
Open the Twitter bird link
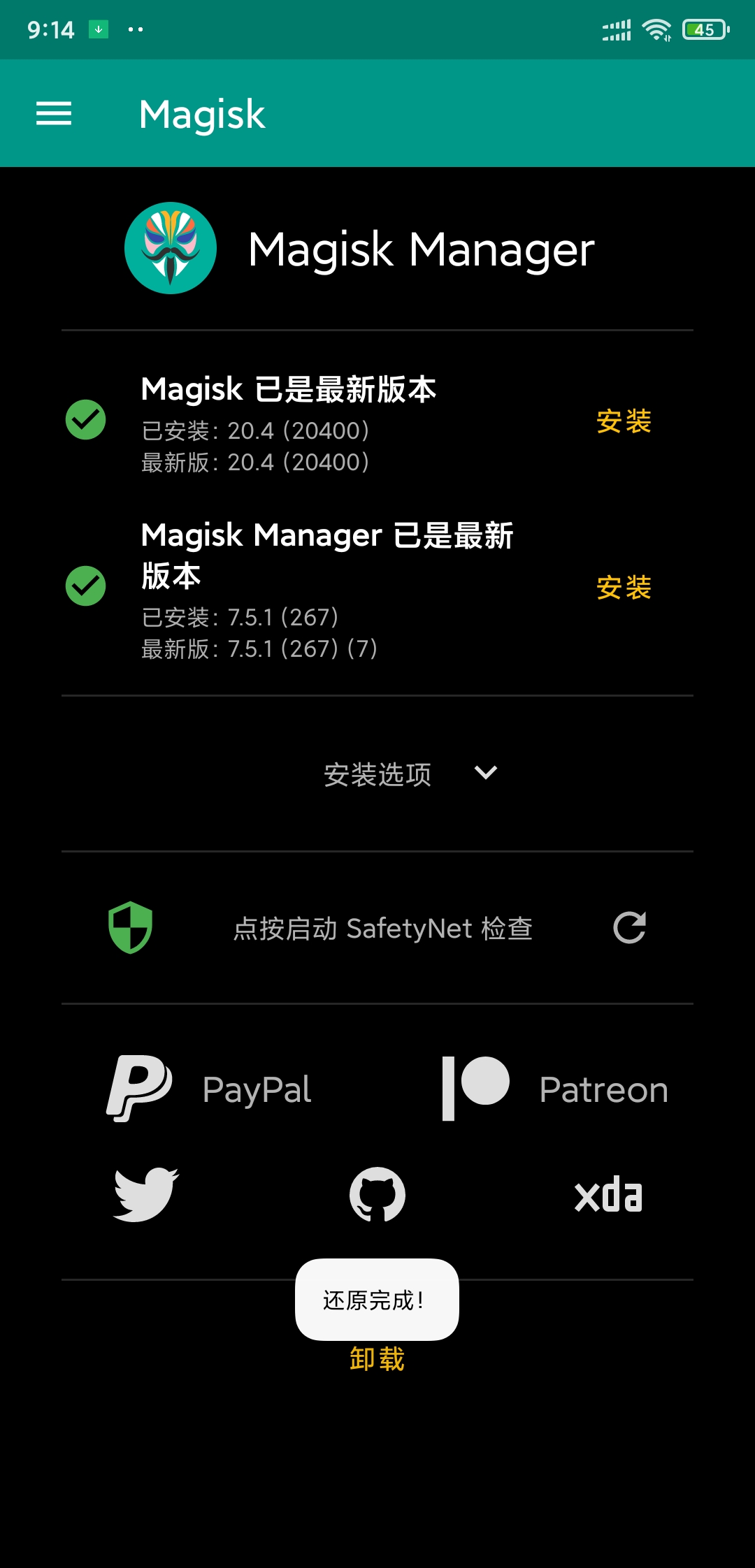(x=146, y=1194)
